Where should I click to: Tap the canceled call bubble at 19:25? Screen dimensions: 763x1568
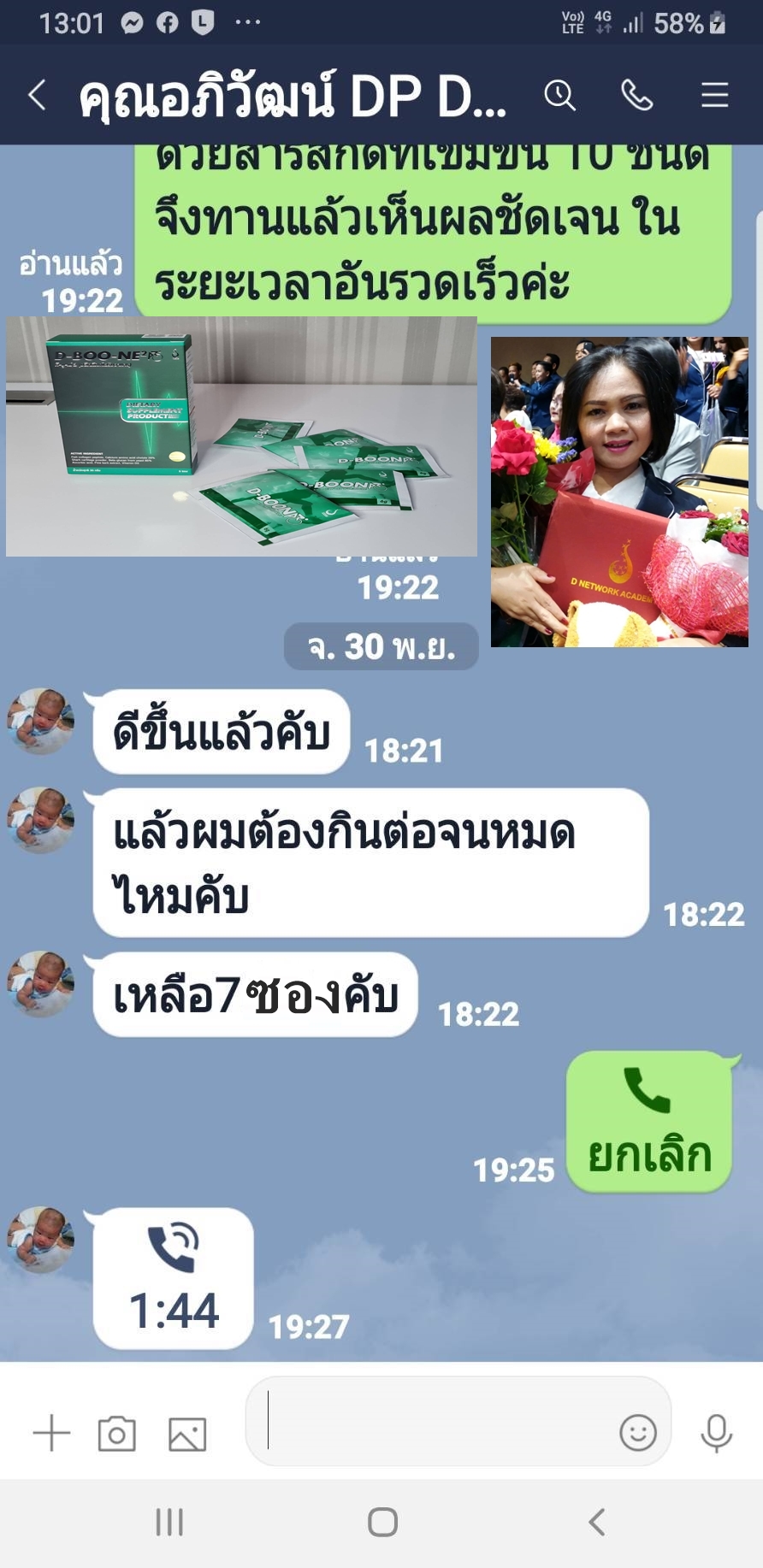click(x=649, y=1122)
